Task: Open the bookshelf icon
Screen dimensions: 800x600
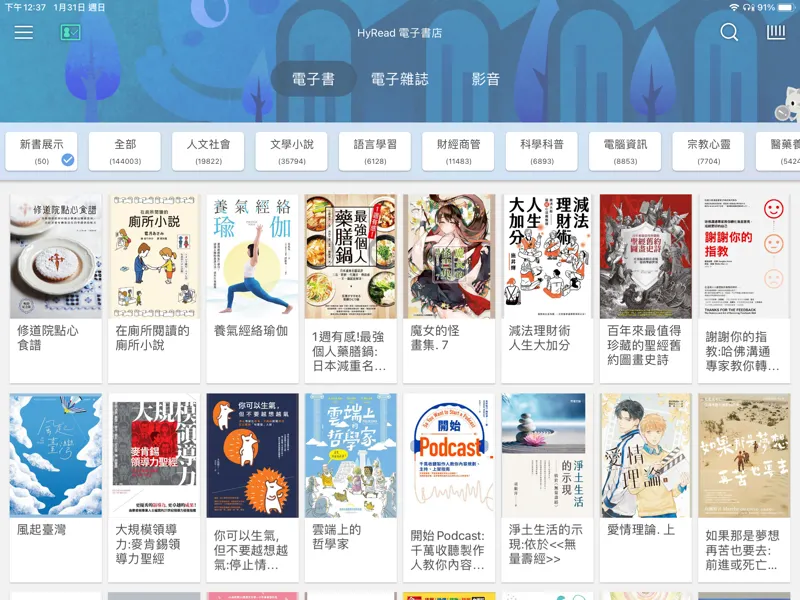Action: [x=776, y=33]
